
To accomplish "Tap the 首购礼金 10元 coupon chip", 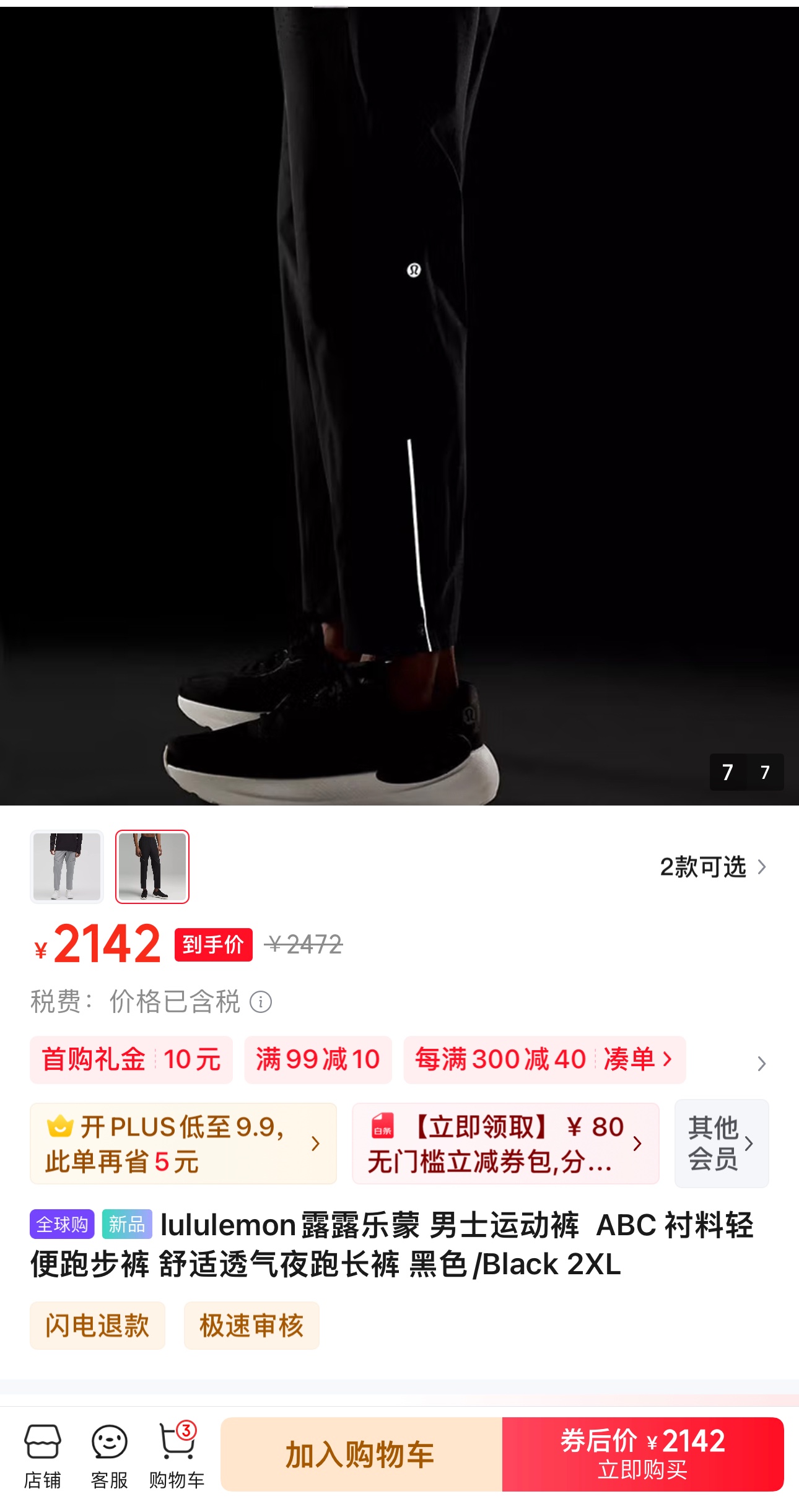I will point(131,1059).
